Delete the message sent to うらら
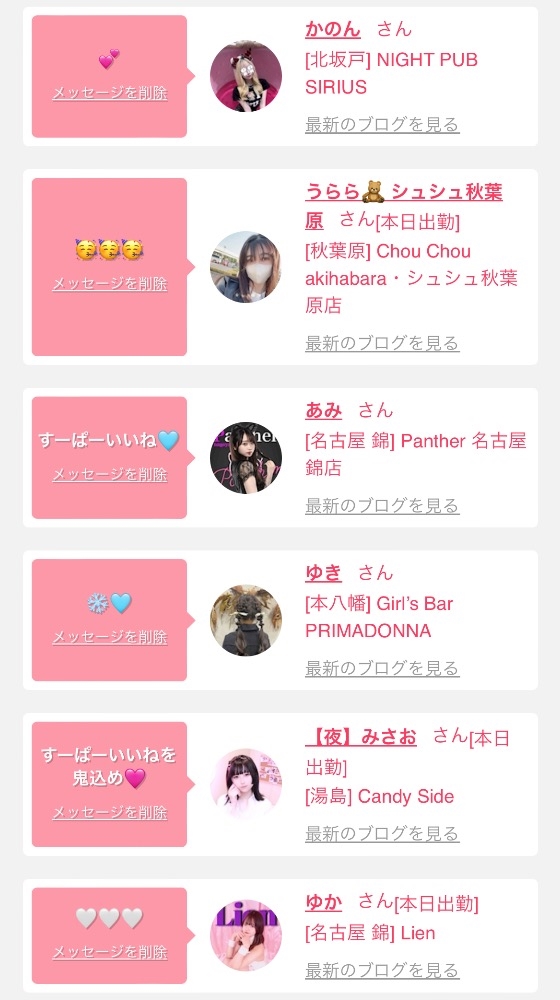 pyautogui.click(x=110, y=284)
